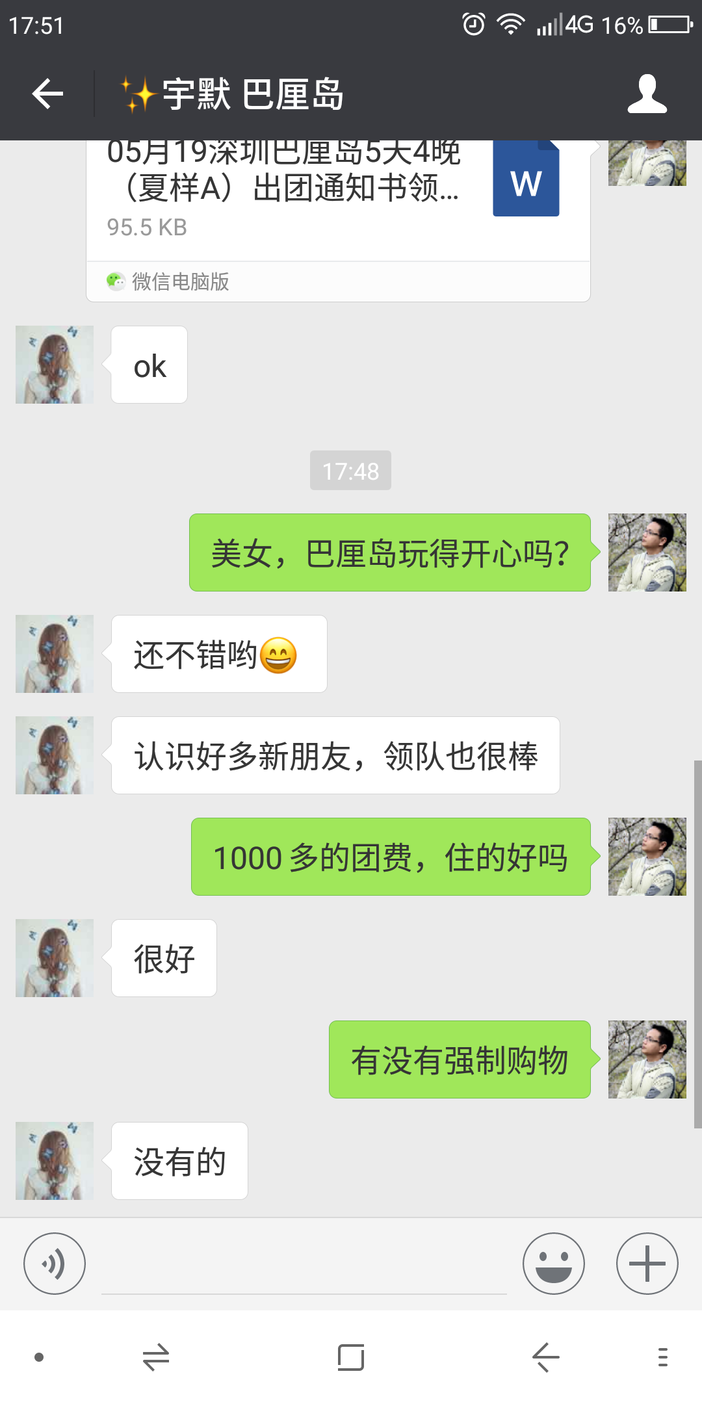702x1404 pixels.
Task: Tap the message text input field
Action: click(304, 1265)
